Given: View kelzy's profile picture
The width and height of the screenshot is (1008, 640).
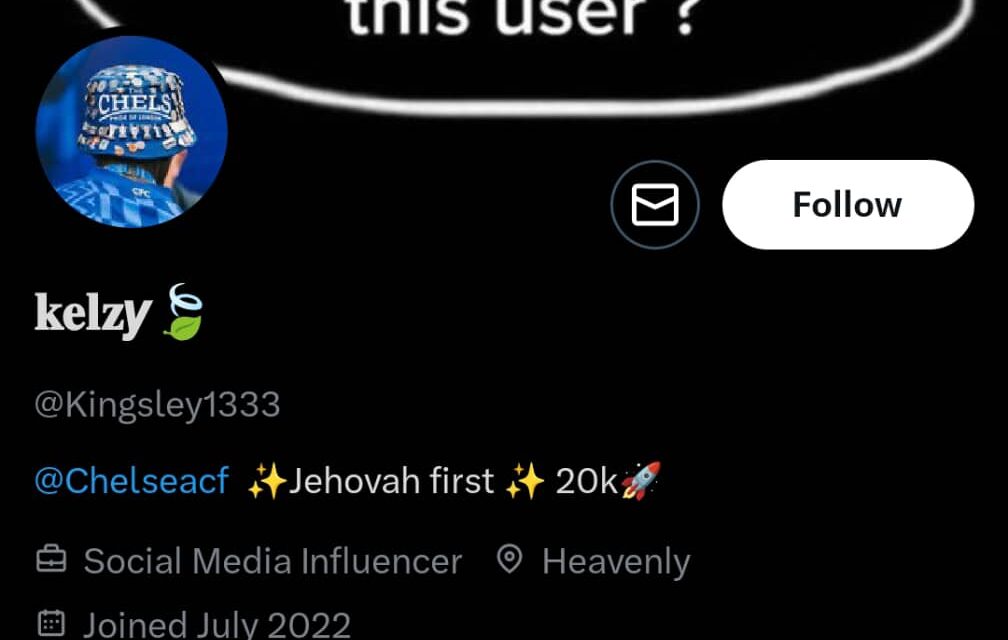Looking at the screenshot, I should point(131,132).
